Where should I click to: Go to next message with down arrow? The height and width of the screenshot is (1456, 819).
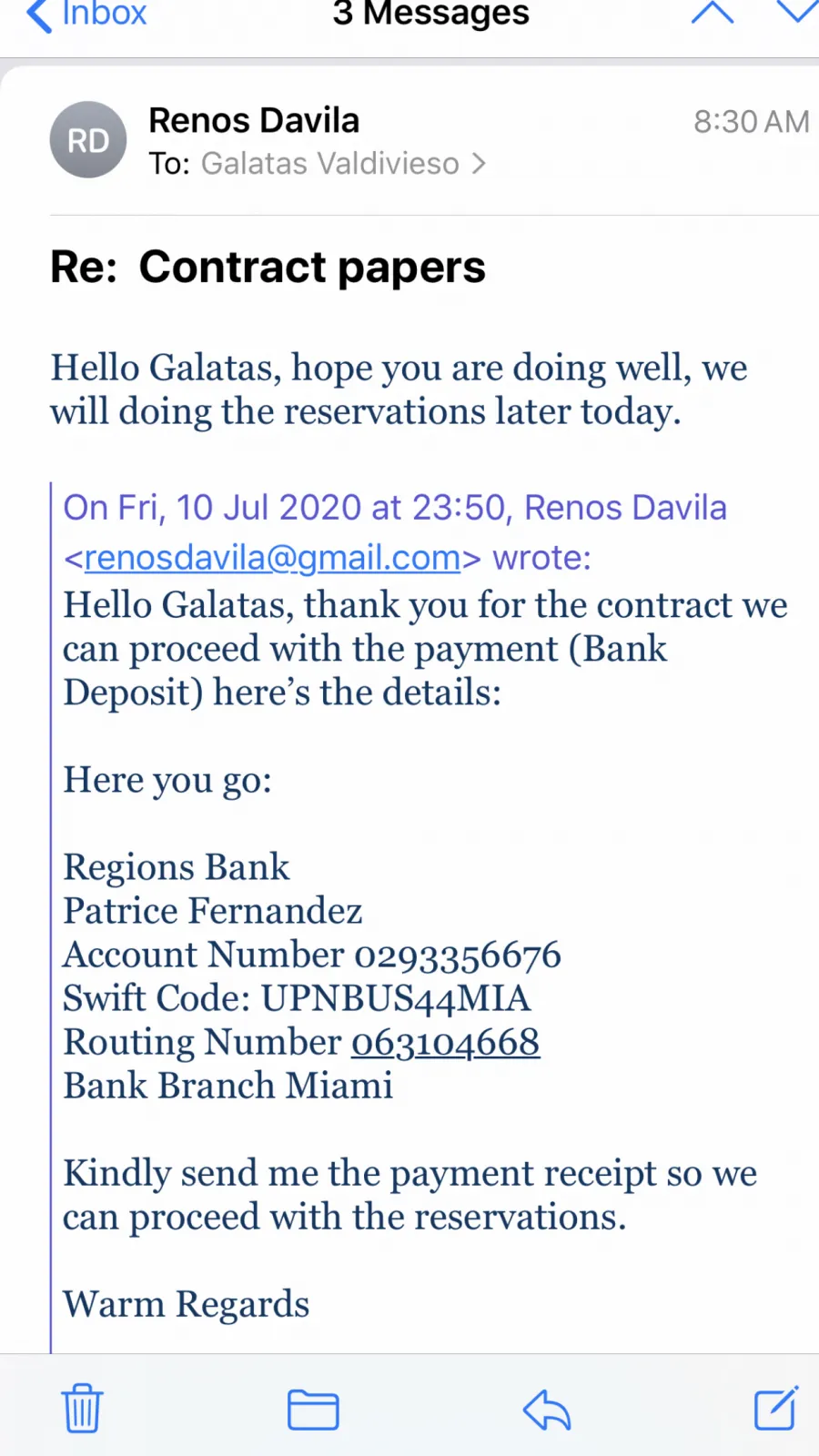coord(797,12)
